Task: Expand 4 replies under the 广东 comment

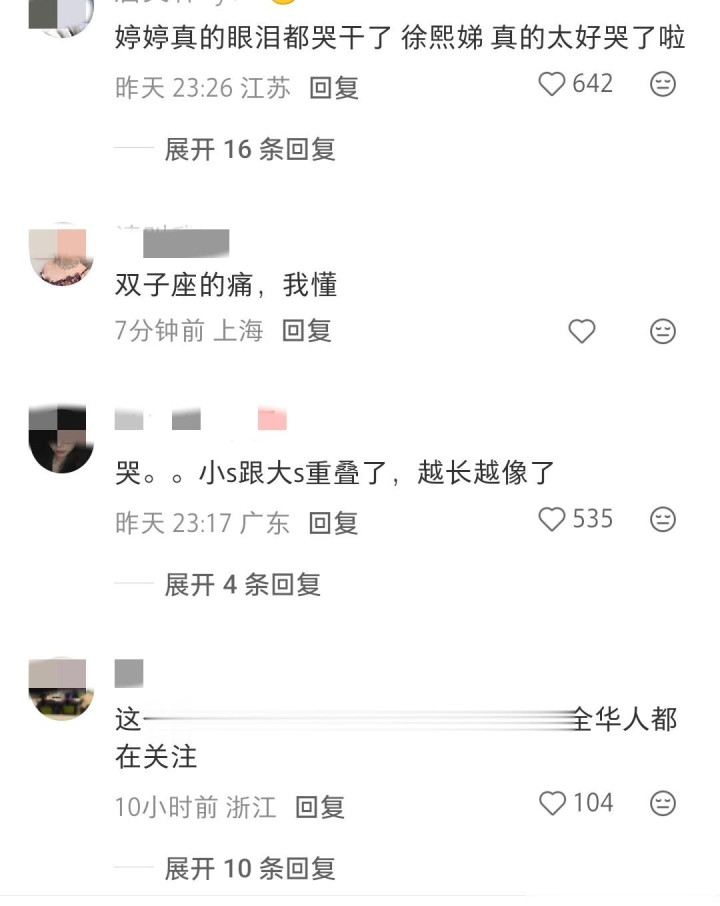Action: pos(242,584)
